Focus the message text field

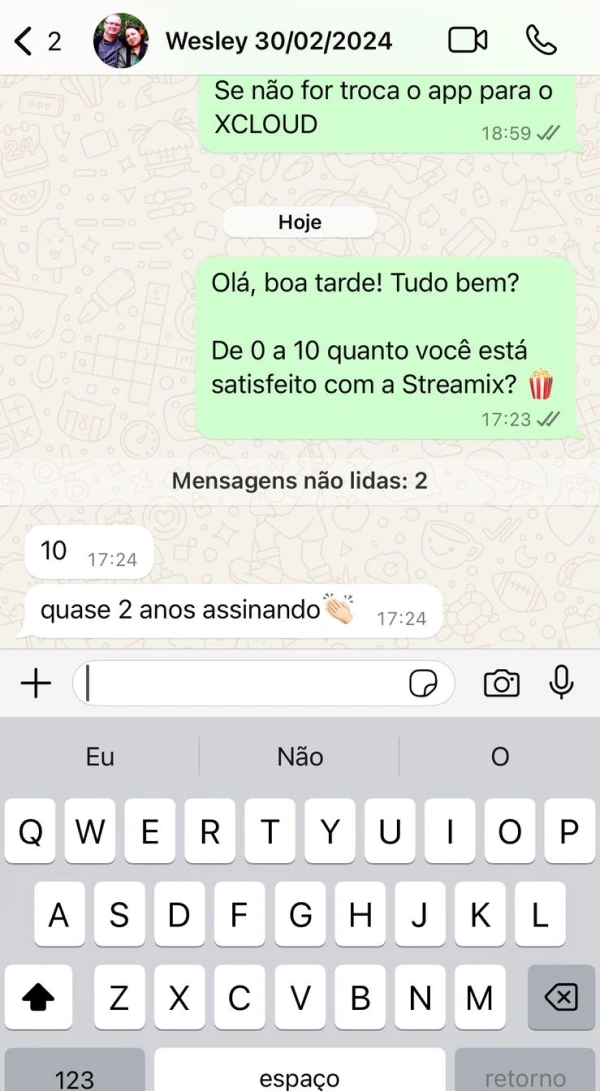click(240, 684)
